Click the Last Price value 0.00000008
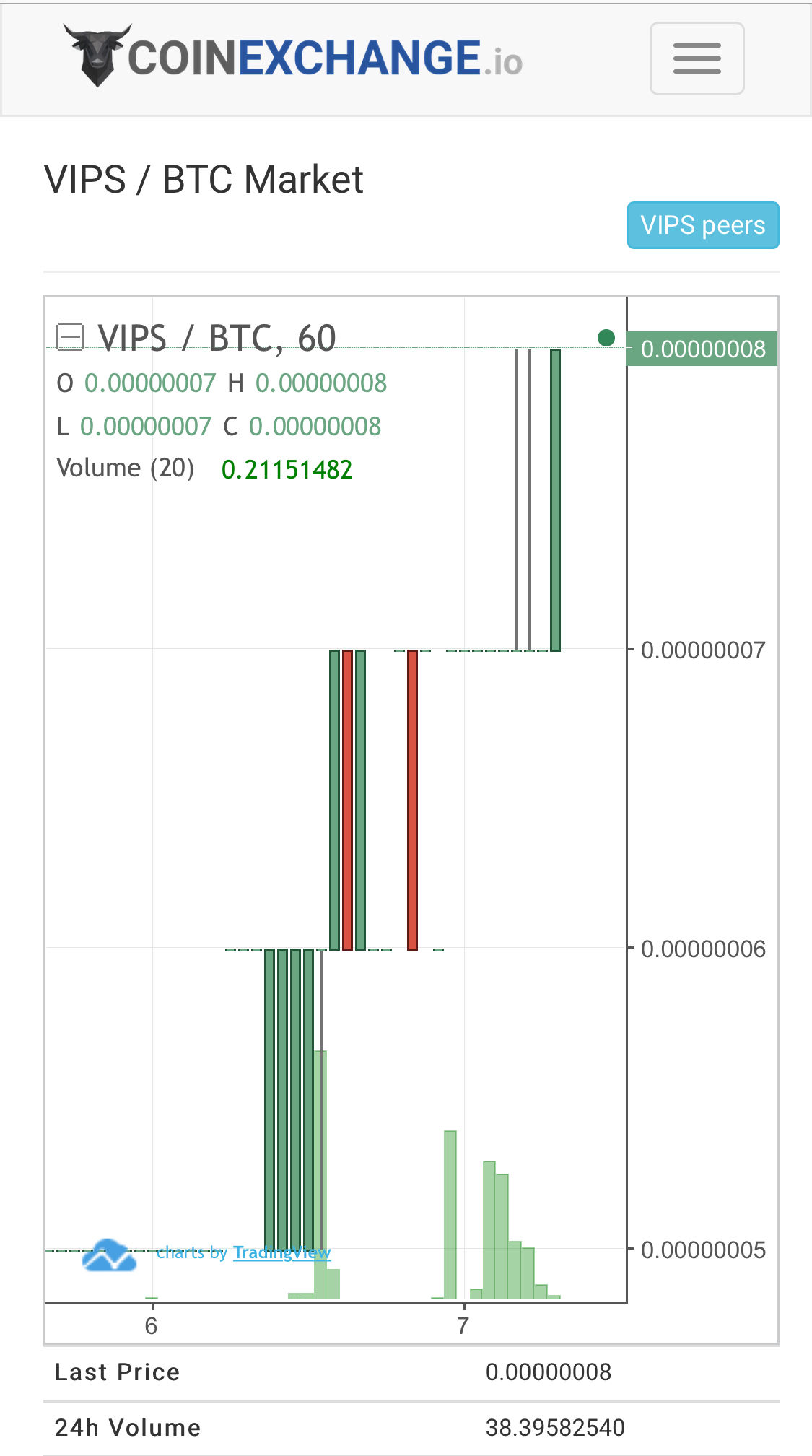The height and width of the screenshot is (1456, 812). pos(549,1372)
